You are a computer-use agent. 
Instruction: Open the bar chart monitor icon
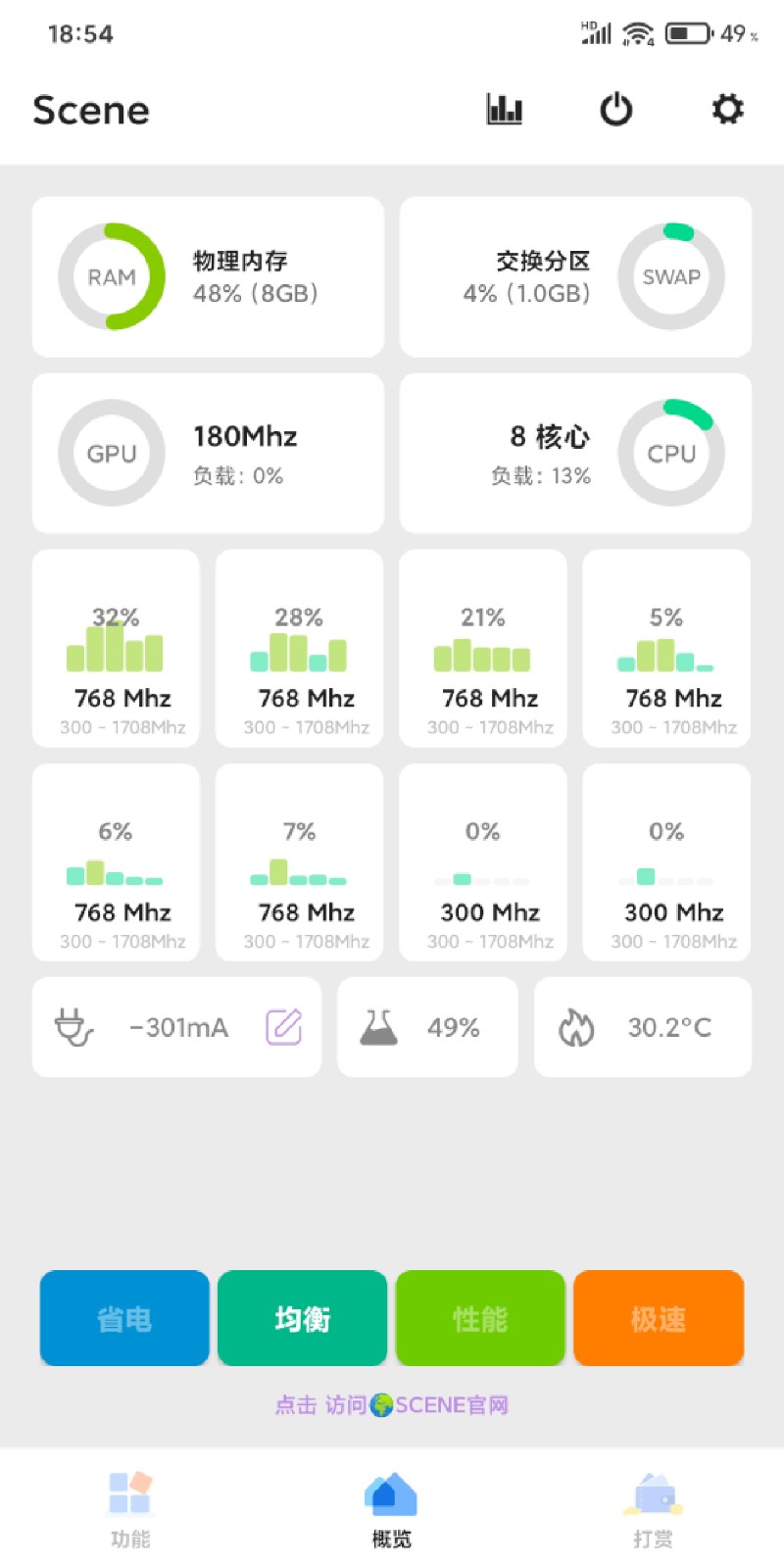coord(505,109)
